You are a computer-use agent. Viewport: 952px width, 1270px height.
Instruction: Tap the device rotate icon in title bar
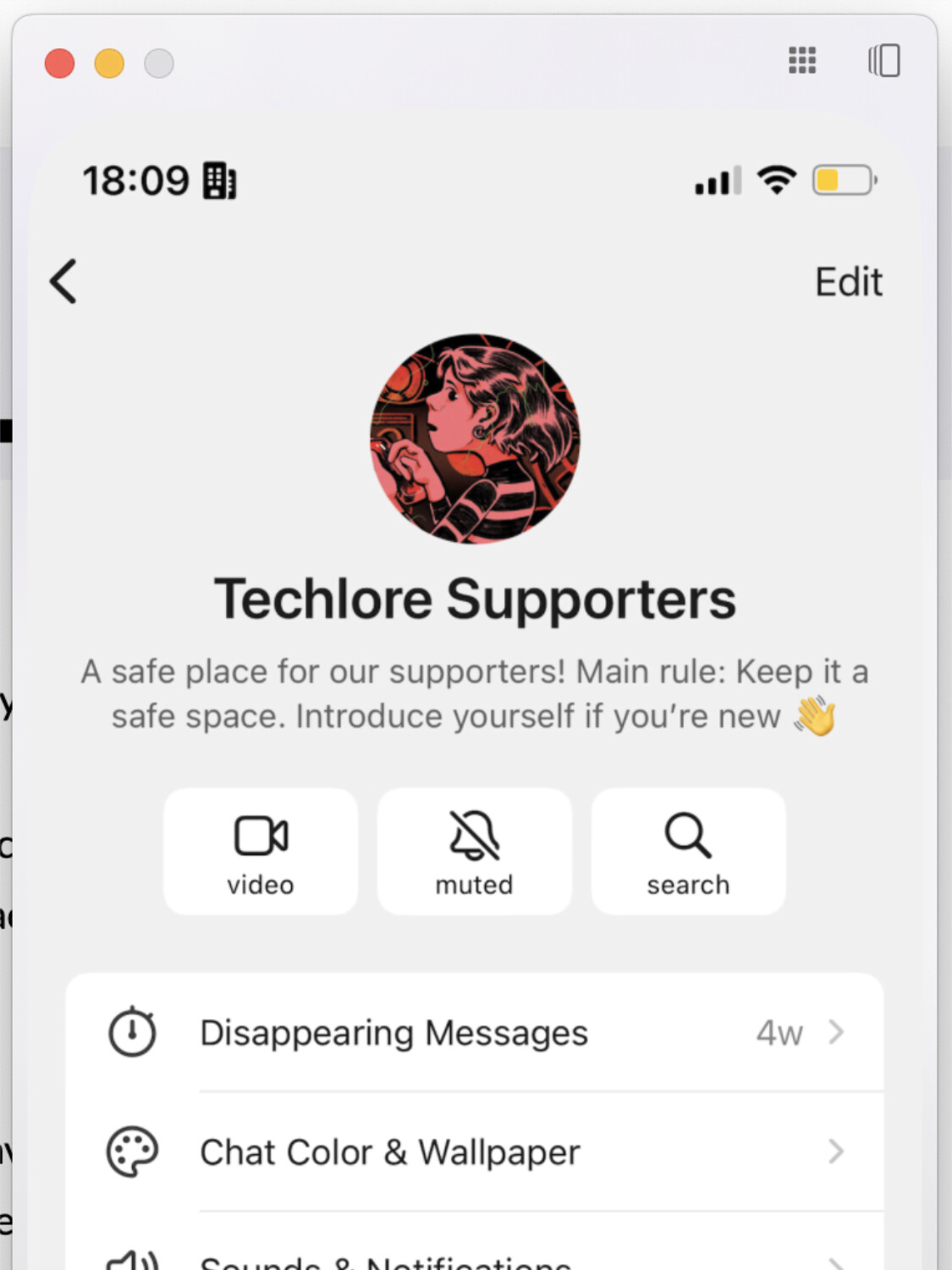[x=884, y=61]
